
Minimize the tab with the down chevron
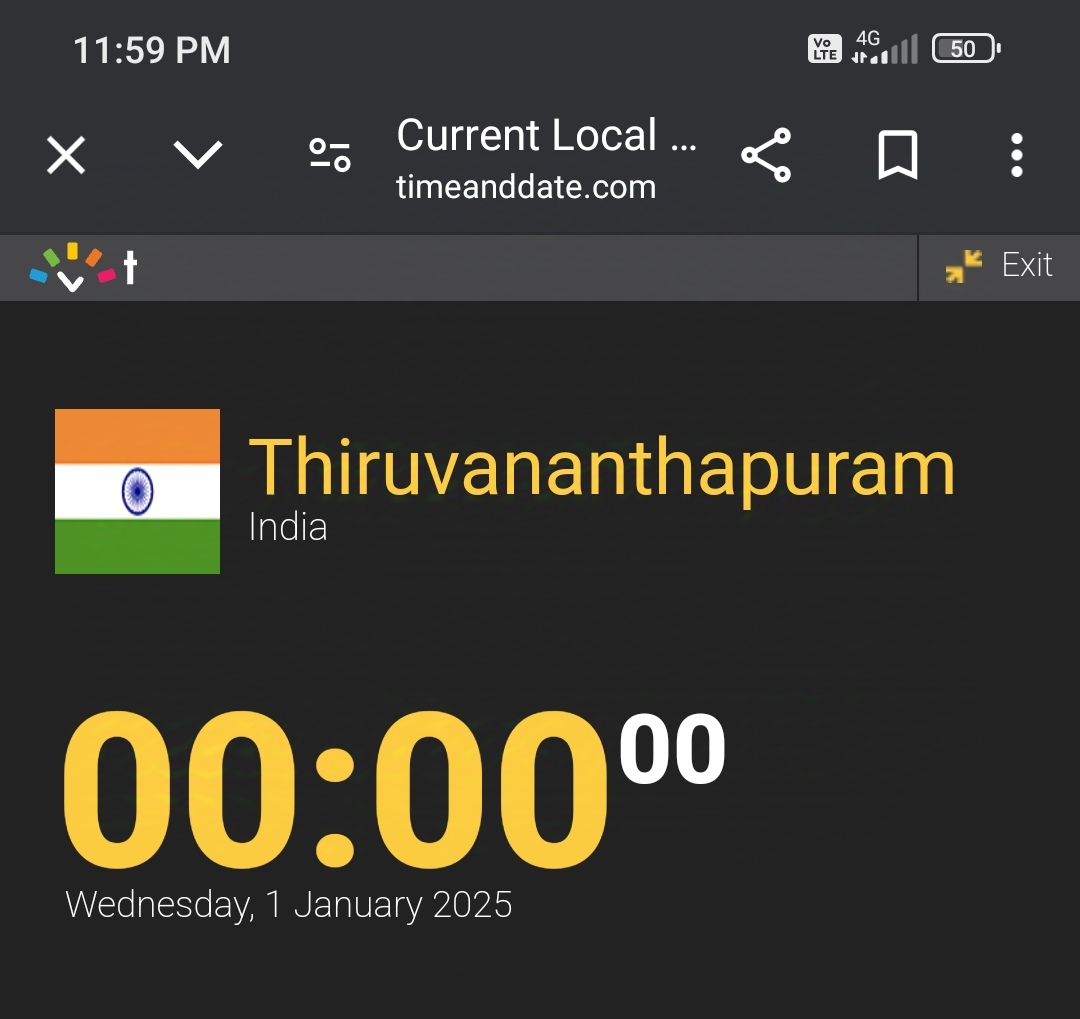(x=197, y=155)
